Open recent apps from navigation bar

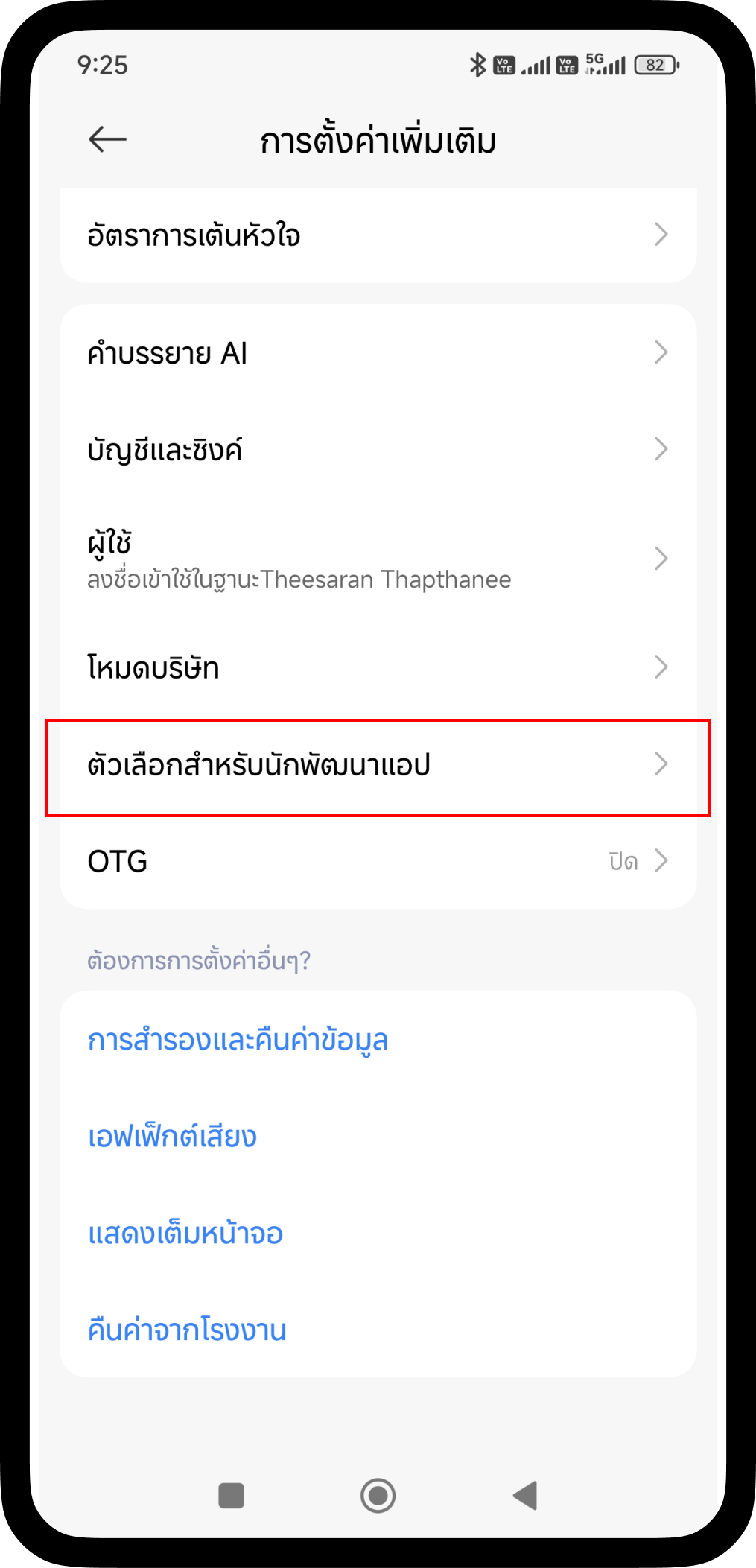pyautogui.click(x=231, y=1495)
